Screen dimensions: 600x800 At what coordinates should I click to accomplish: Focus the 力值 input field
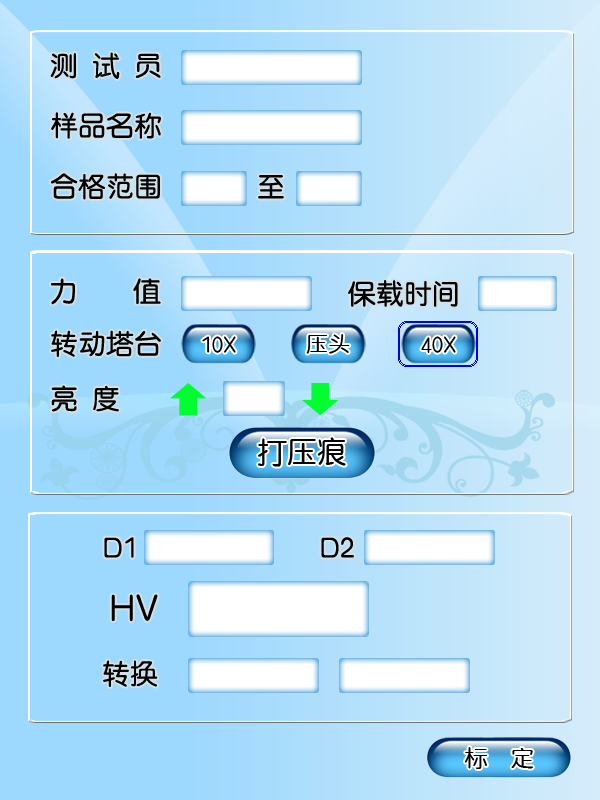246,293
